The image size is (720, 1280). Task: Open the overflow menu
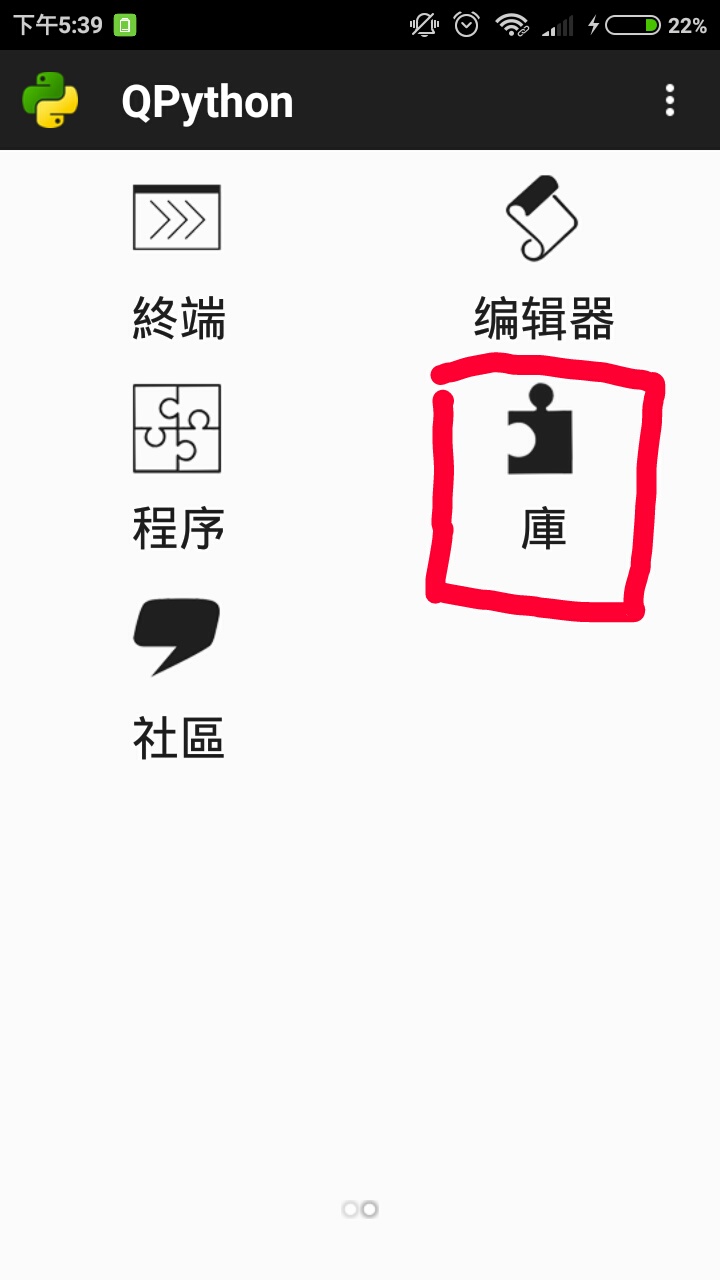tap(669, 101)
